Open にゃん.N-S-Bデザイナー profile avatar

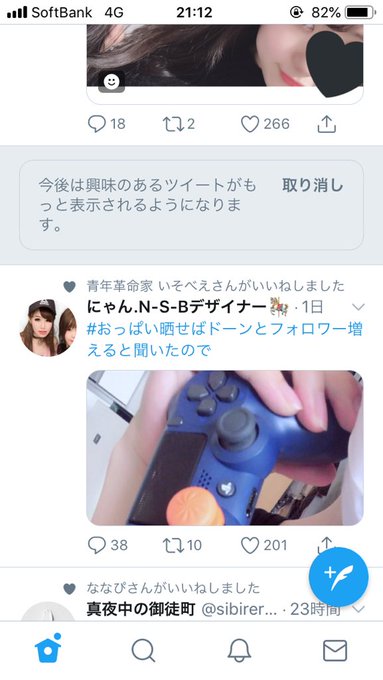point(48,327)
